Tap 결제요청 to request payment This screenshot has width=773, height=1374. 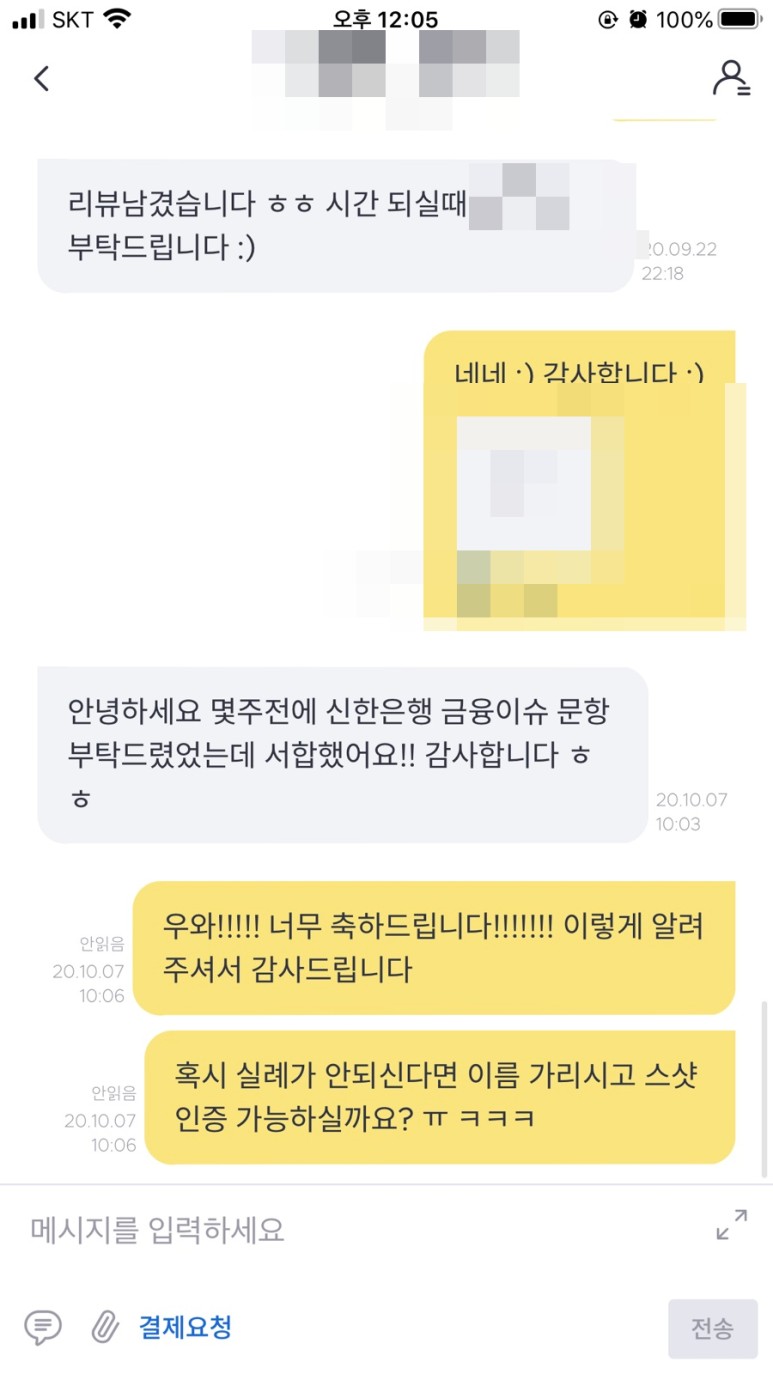pos(186,1328)
